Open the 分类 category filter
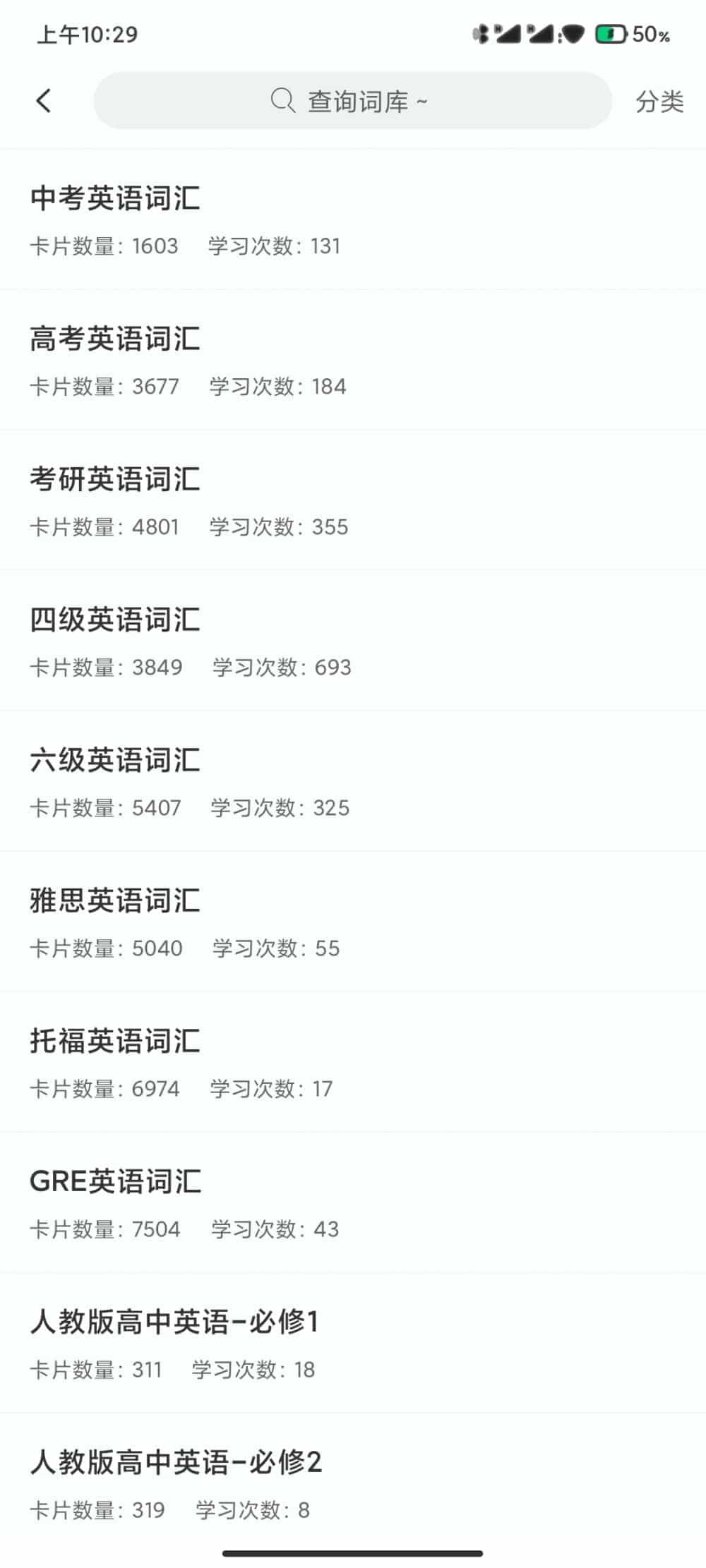The height and width of the screenshot is (1568, 706). pyautogui.click(x=659, y=102)
